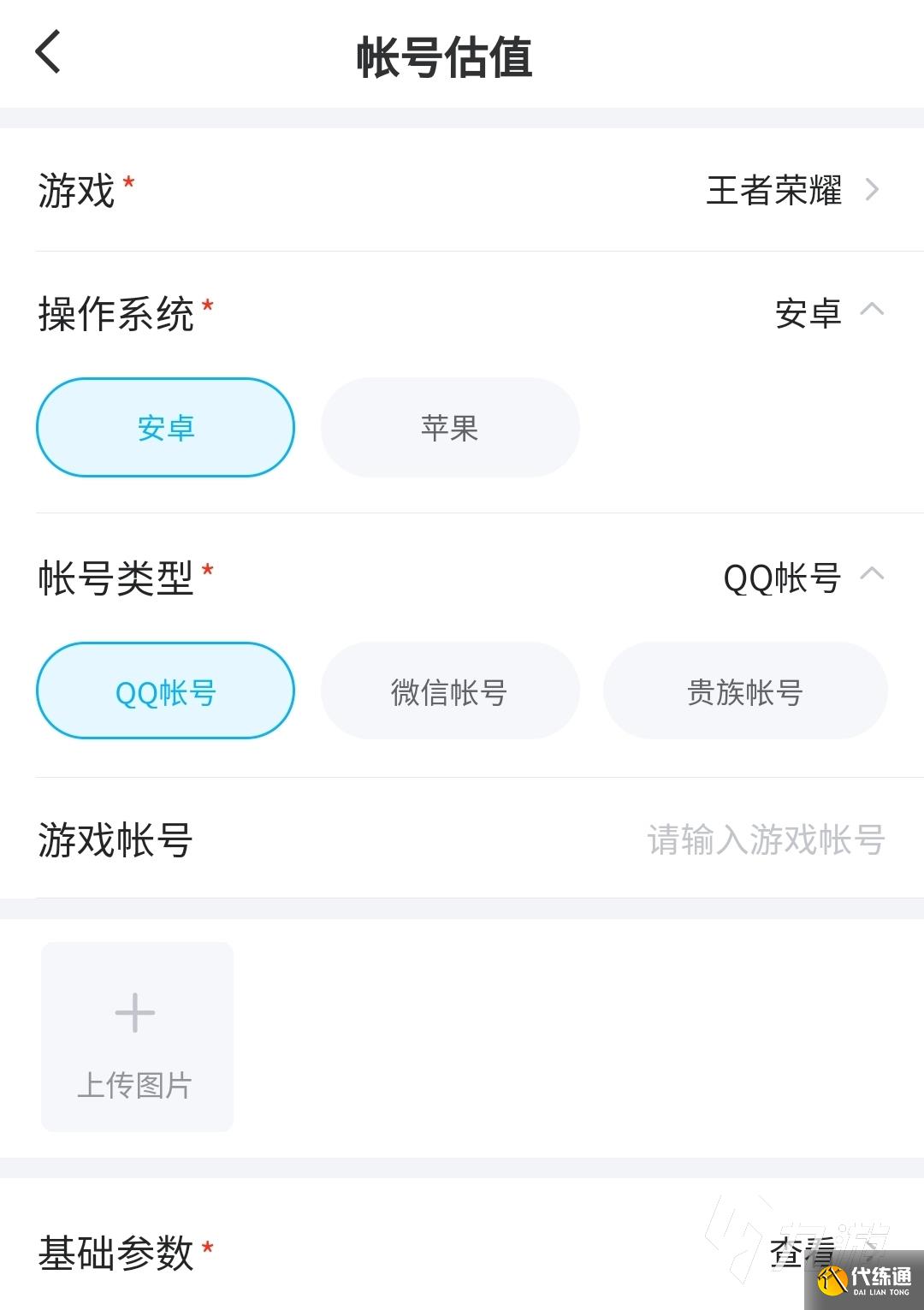This screenshot has width=924, height=1310.
Task: Select the 安卓 operating system option
Action: (165, 428)
